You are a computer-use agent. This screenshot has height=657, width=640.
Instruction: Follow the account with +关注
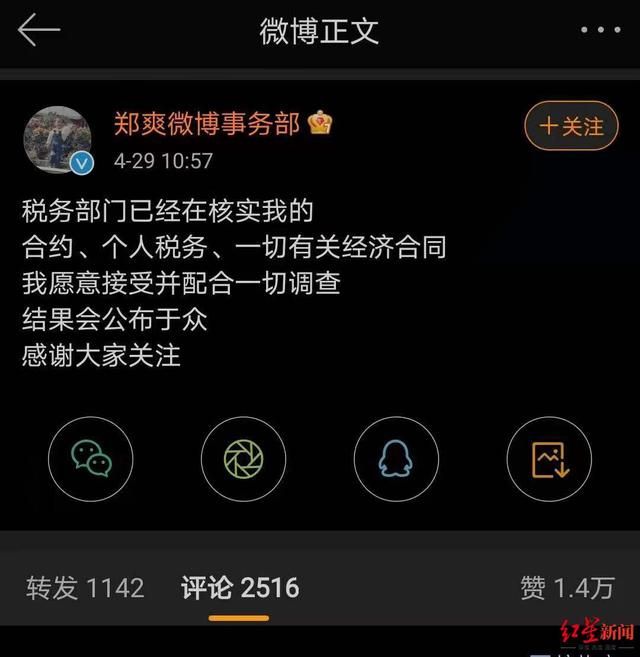tap(571, 127)
